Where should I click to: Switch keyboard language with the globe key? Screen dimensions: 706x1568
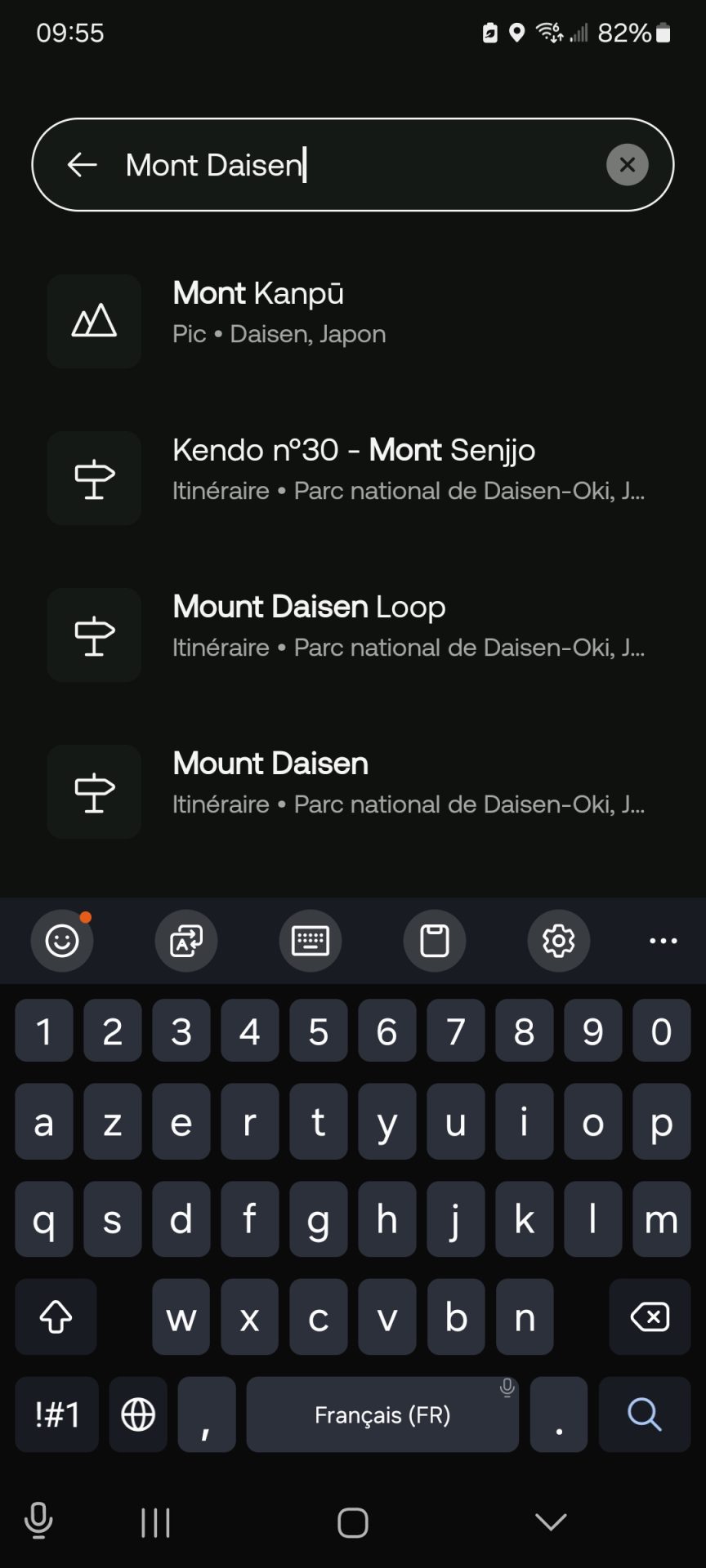click(x=138, y=1414)
